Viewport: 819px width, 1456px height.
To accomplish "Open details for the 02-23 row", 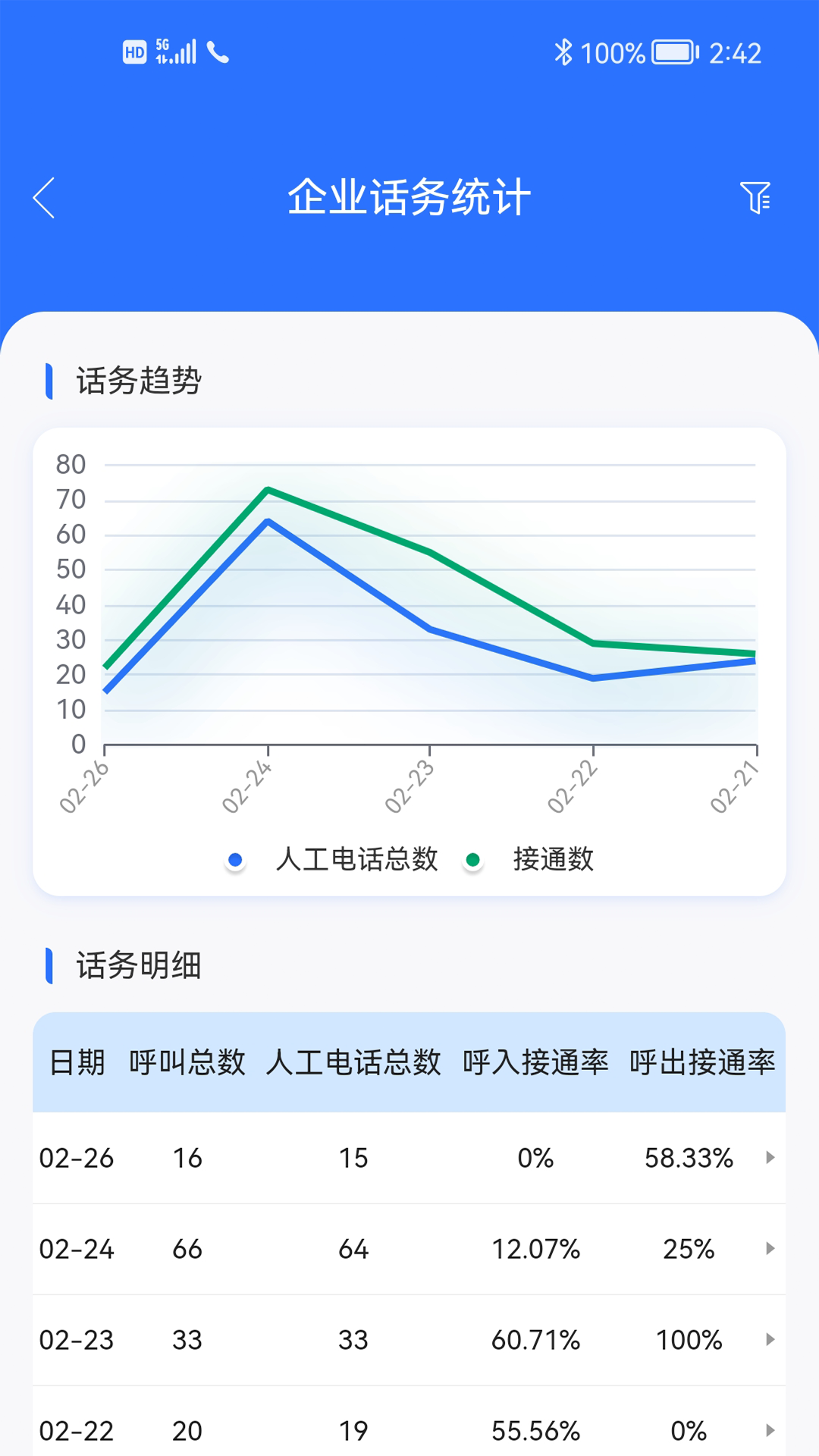I will [x=409, y=1340].
